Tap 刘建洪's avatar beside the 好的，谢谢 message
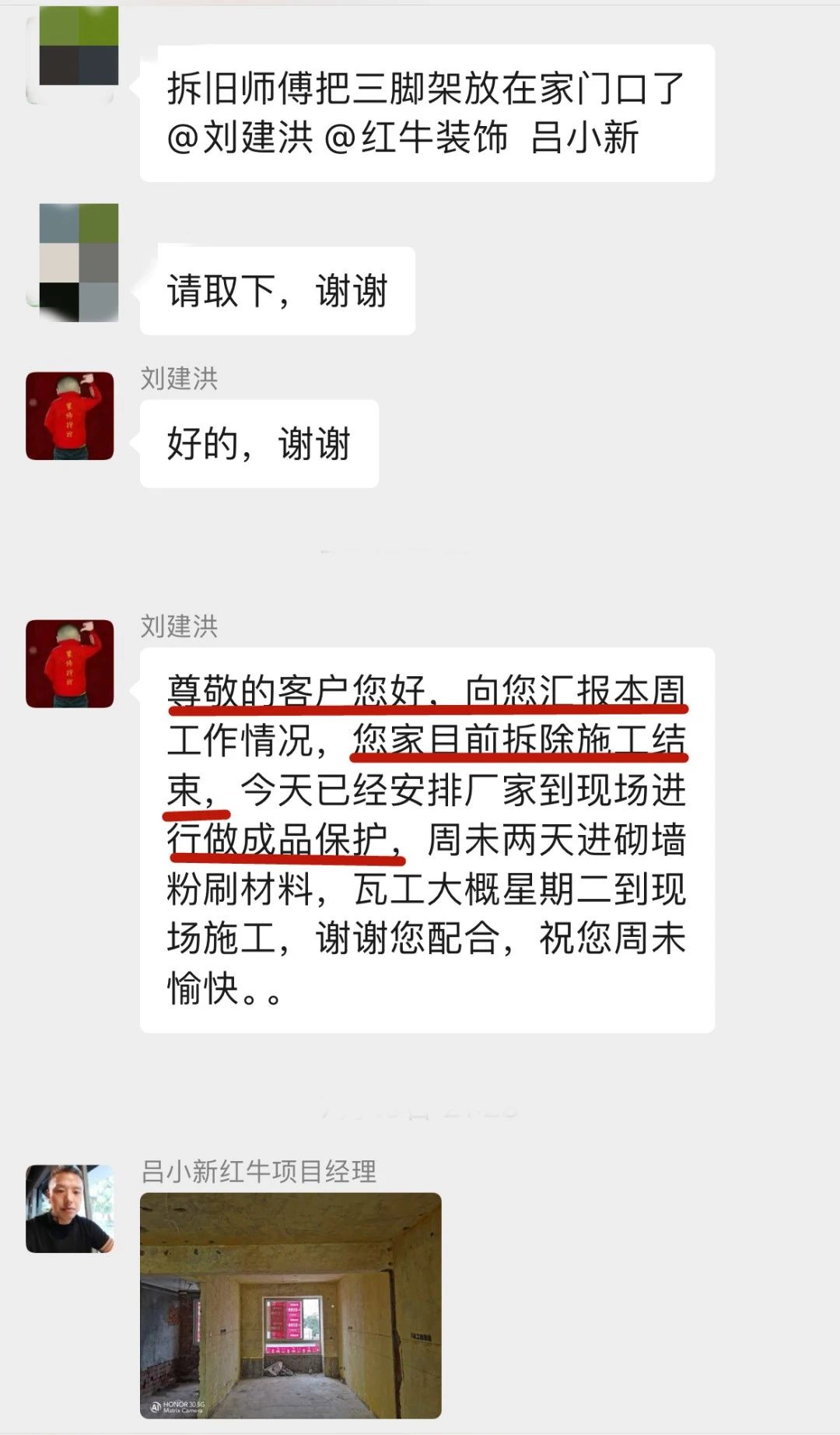 [70, 416]
